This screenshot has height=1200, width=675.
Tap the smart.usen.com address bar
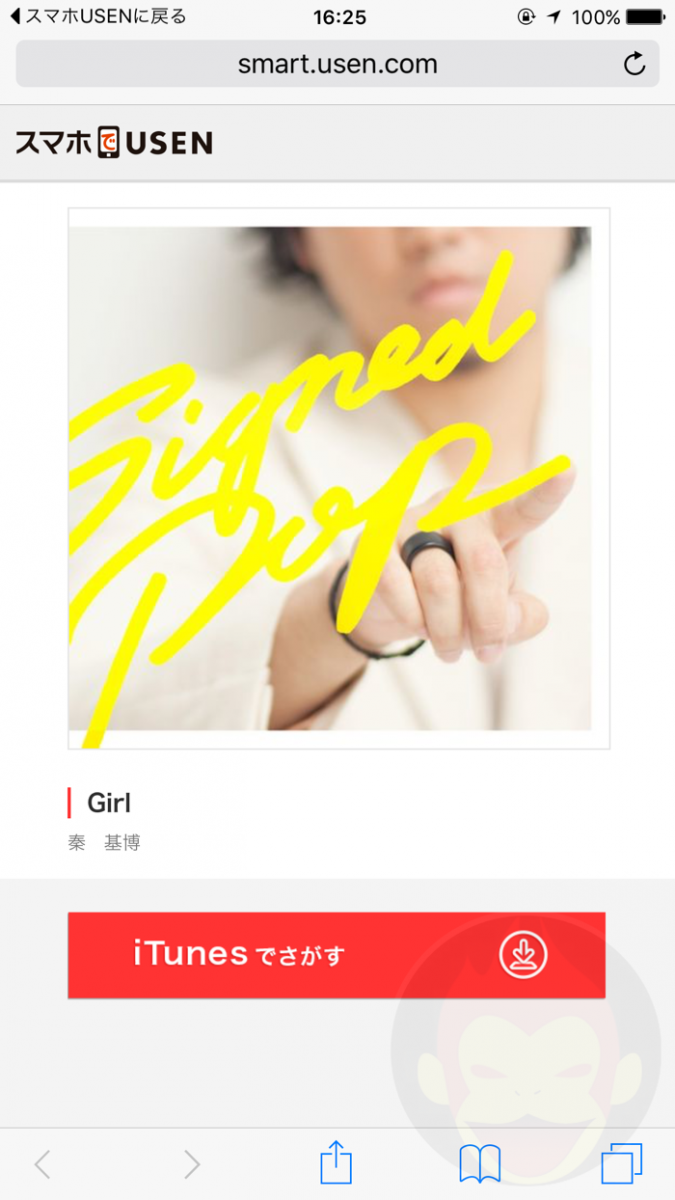coord(336,65)
